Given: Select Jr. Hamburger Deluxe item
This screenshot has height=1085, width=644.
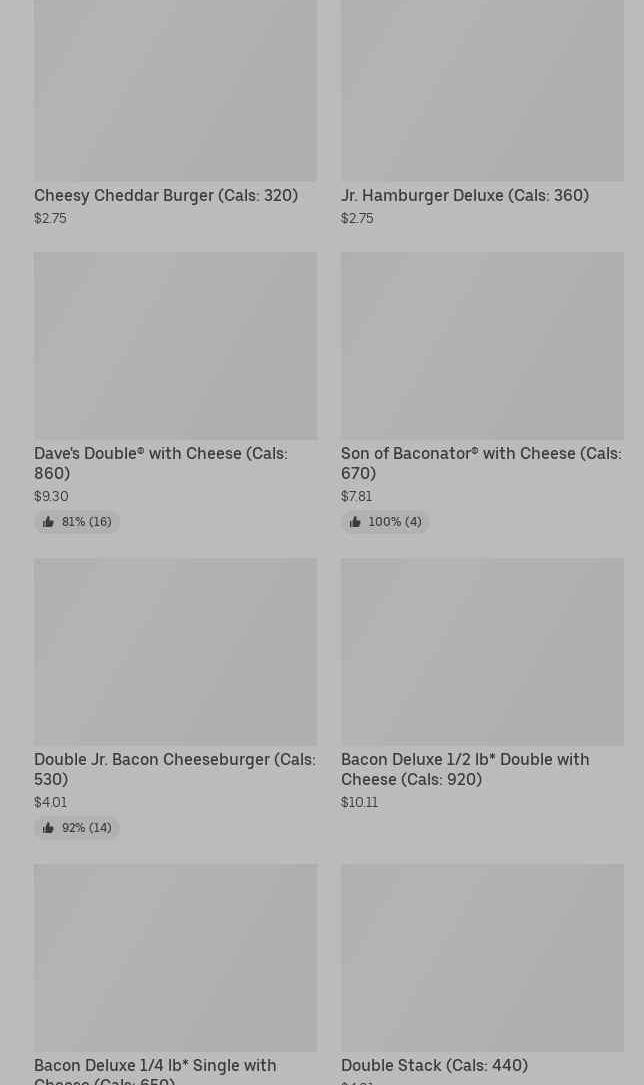Looking at the screenshot, I should (x=482, y=113).
